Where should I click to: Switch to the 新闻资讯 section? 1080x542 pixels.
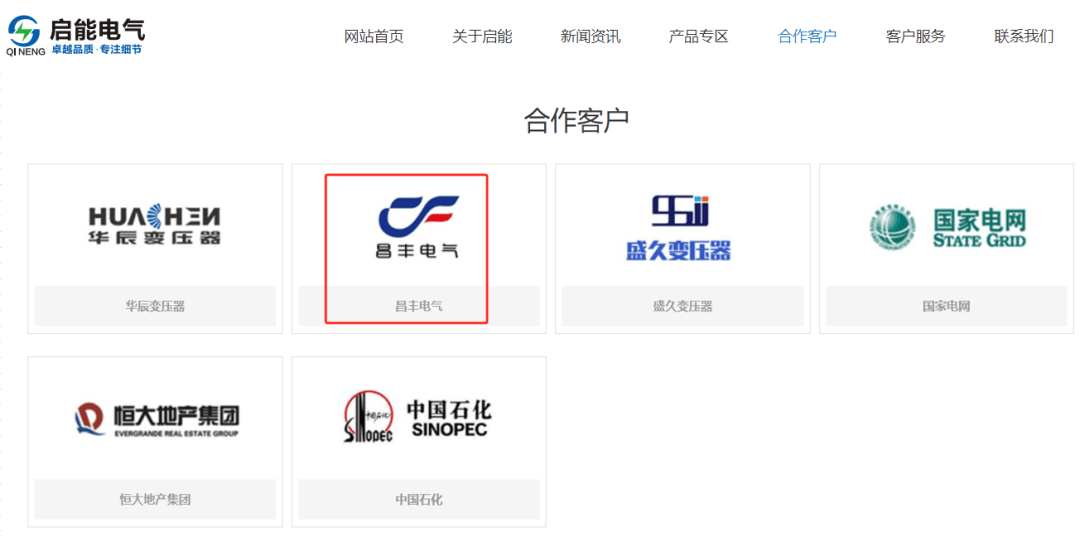pyautogui.click(x=590, y=36)
